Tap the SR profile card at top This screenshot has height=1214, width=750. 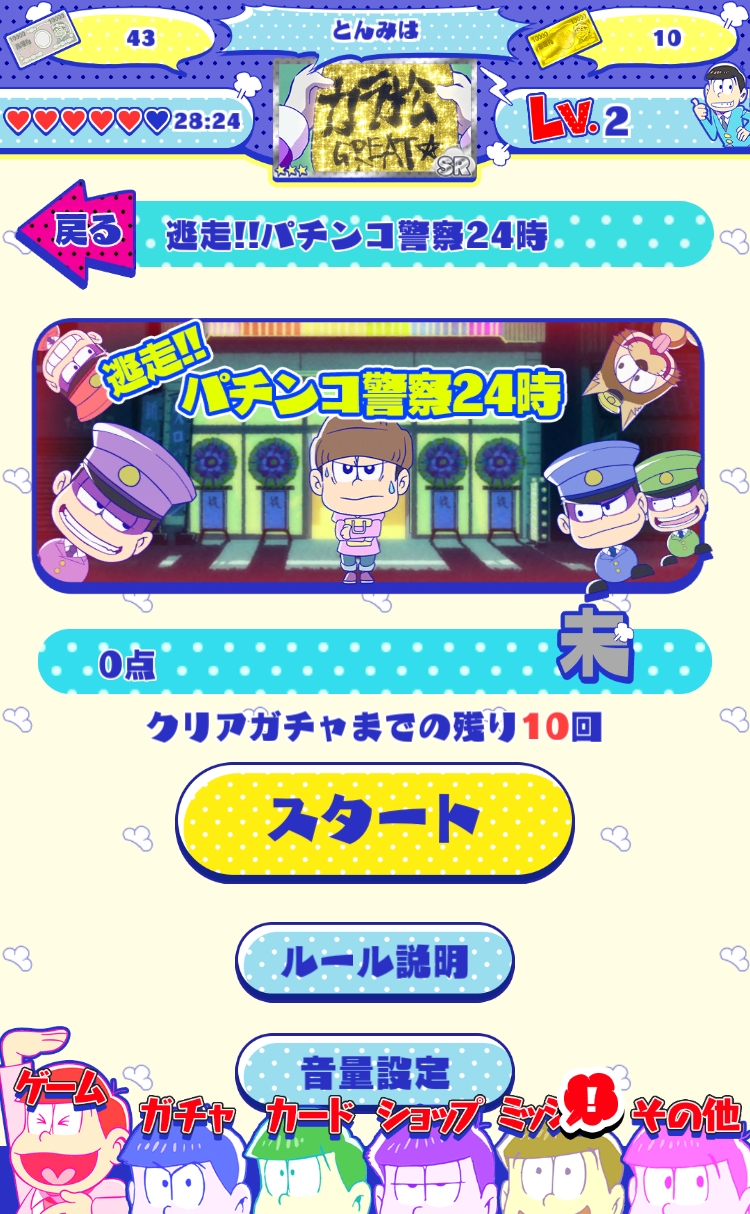375,120
